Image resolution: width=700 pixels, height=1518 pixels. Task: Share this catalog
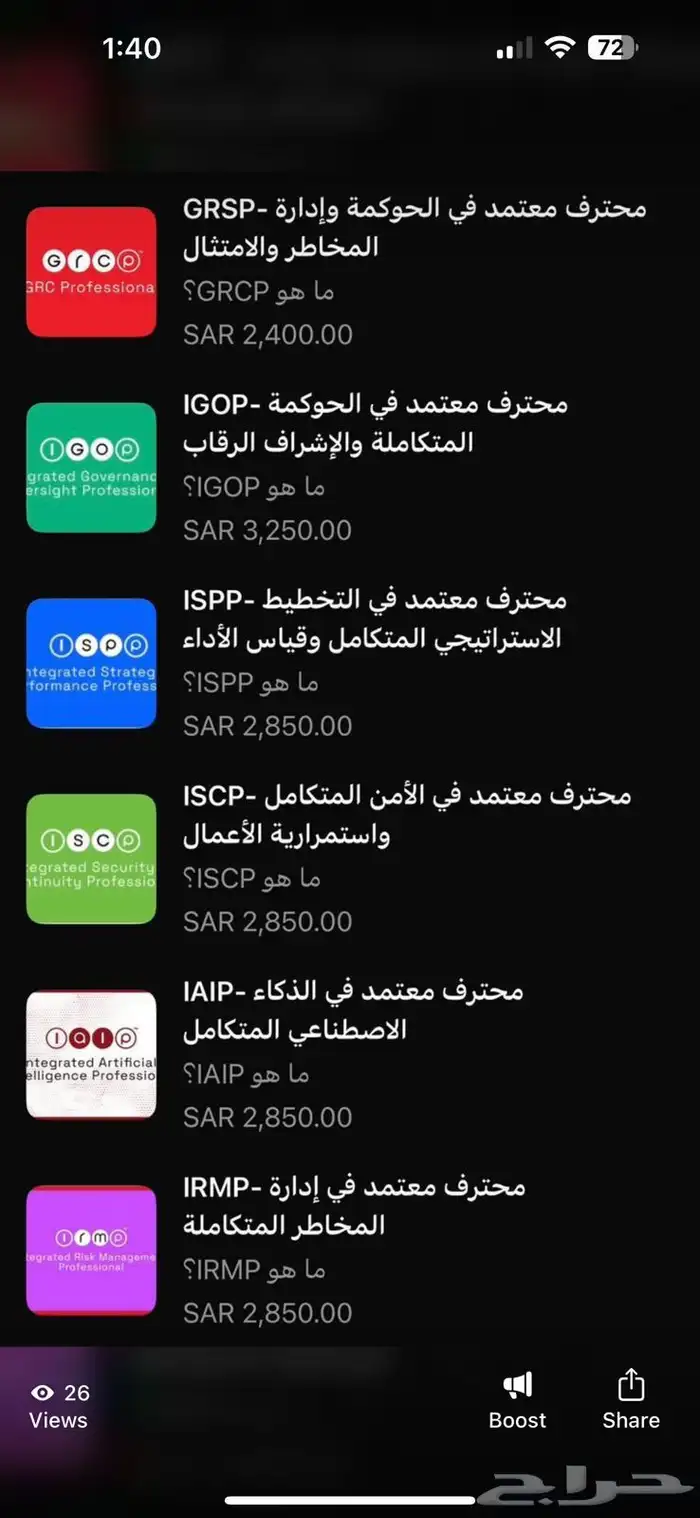631,1400
